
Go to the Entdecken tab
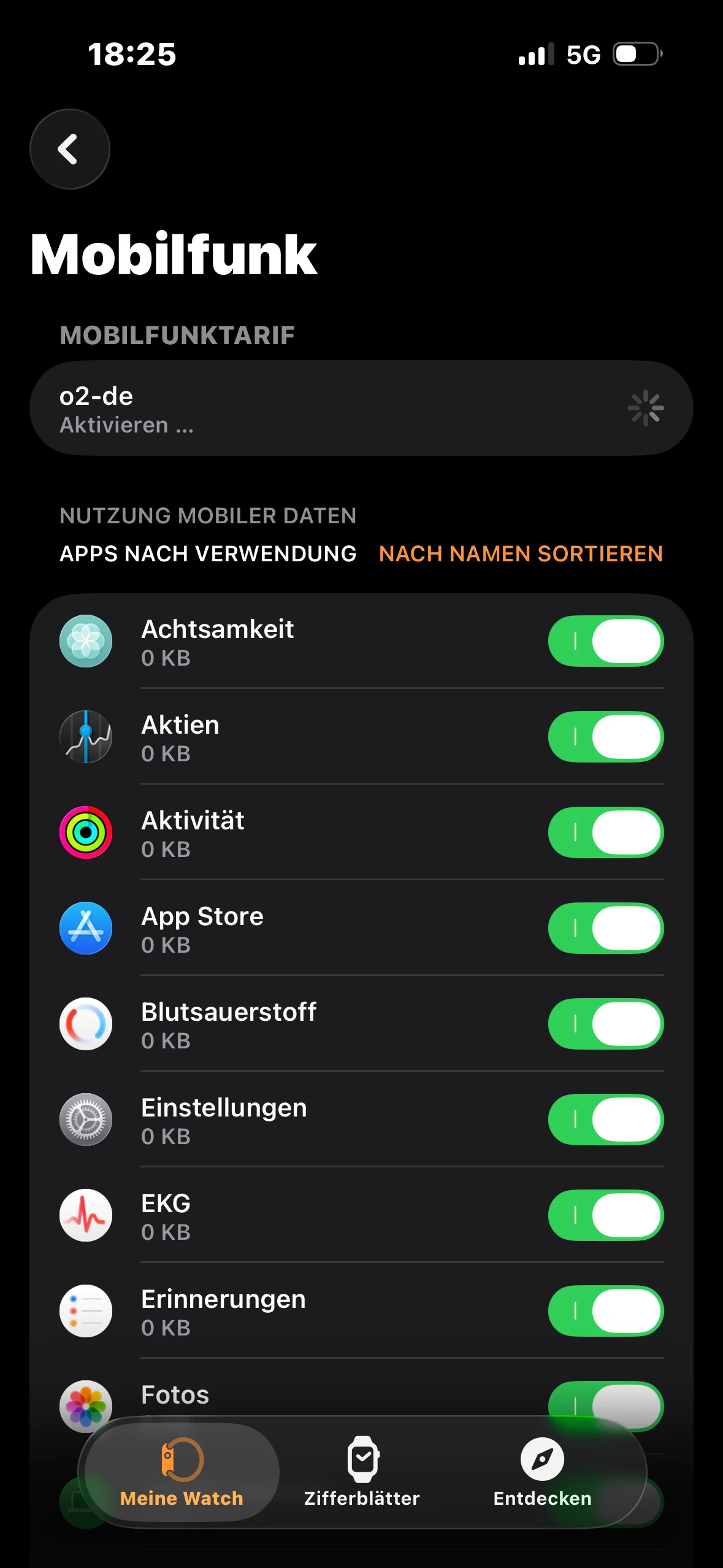point(542,1472)
